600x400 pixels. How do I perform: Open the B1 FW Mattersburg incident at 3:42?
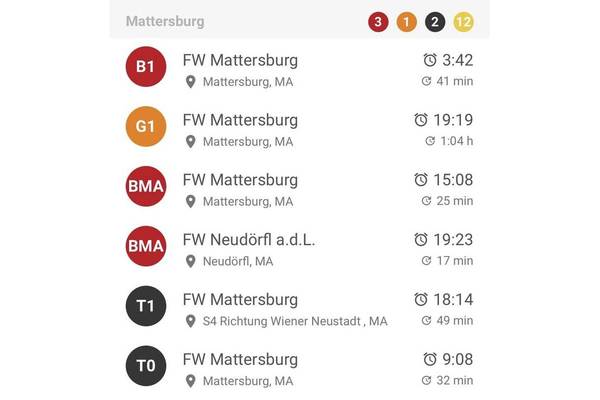(300, 70)
